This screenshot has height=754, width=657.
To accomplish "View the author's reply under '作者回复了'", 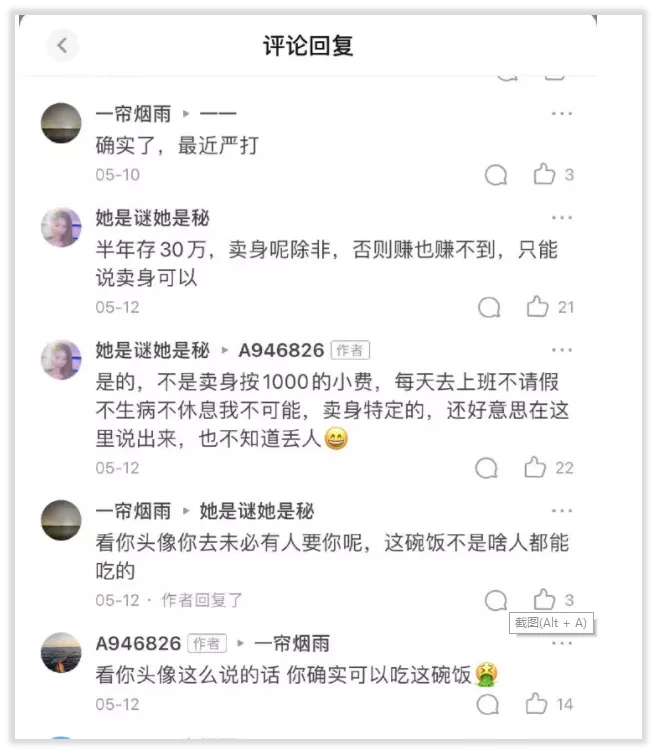I will point(202,600).
